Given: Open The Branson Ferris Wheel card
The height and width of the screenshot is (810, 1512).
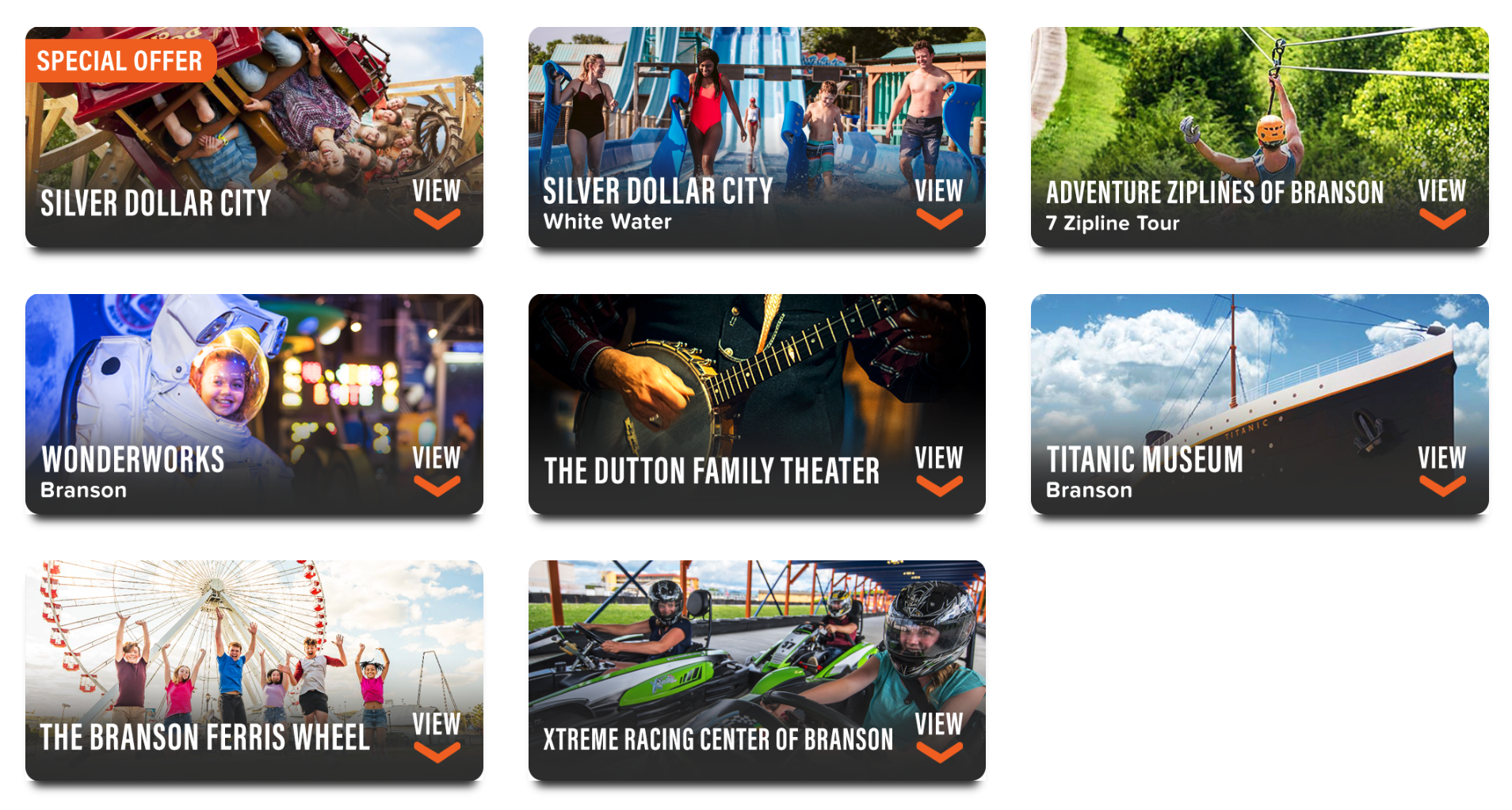Looking at the screenshot, I should coord(254,671).
